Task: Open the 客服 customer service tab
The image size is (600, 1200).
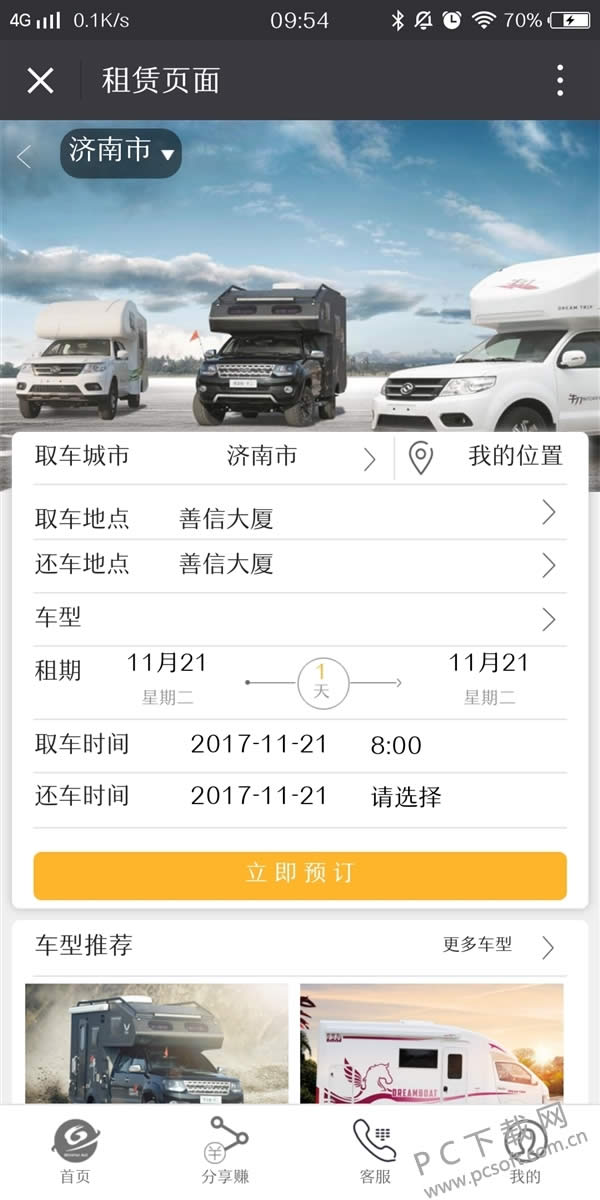Action: pos(375,1151)
